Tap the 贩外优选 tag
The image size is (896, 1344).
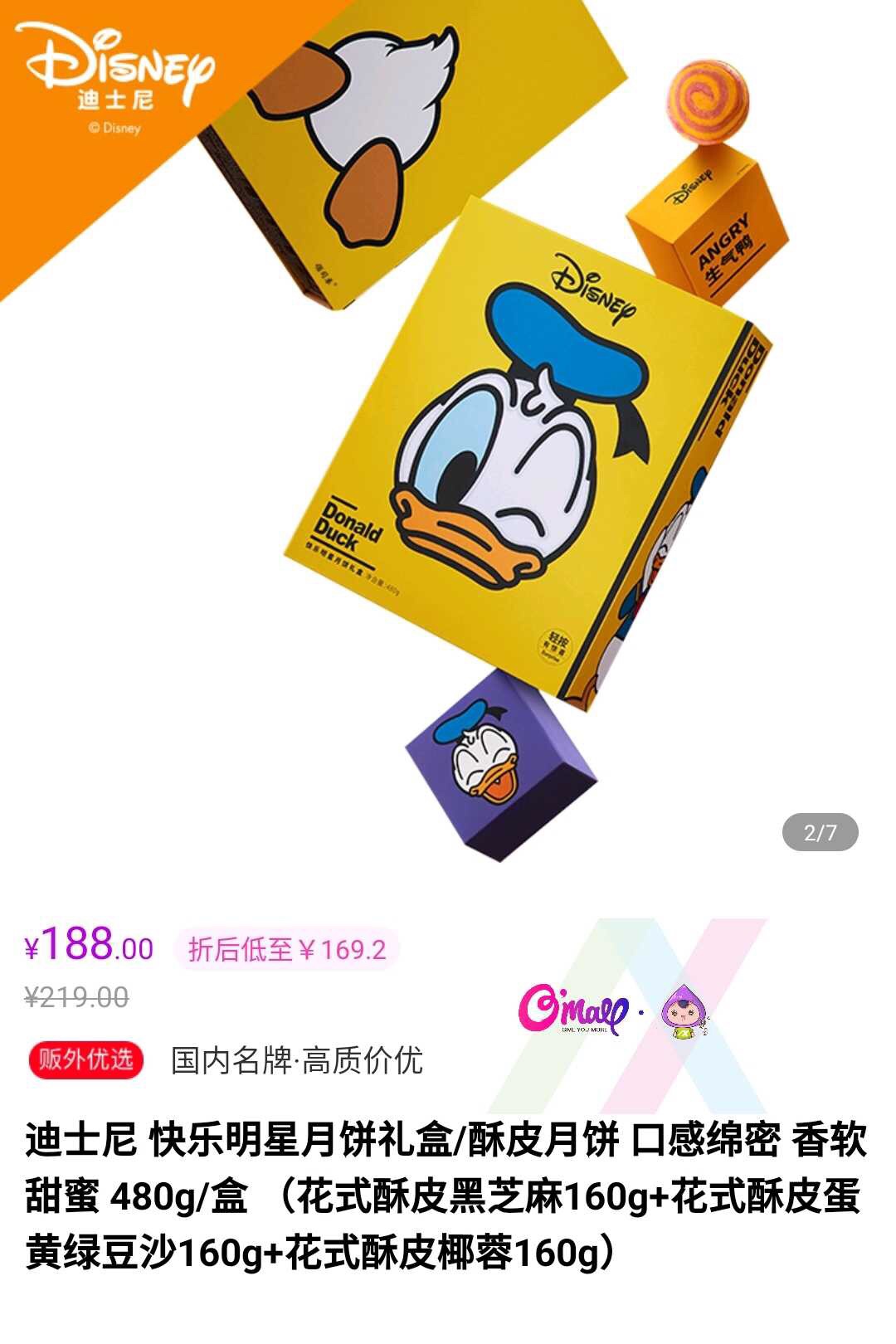pos(86,1059)
